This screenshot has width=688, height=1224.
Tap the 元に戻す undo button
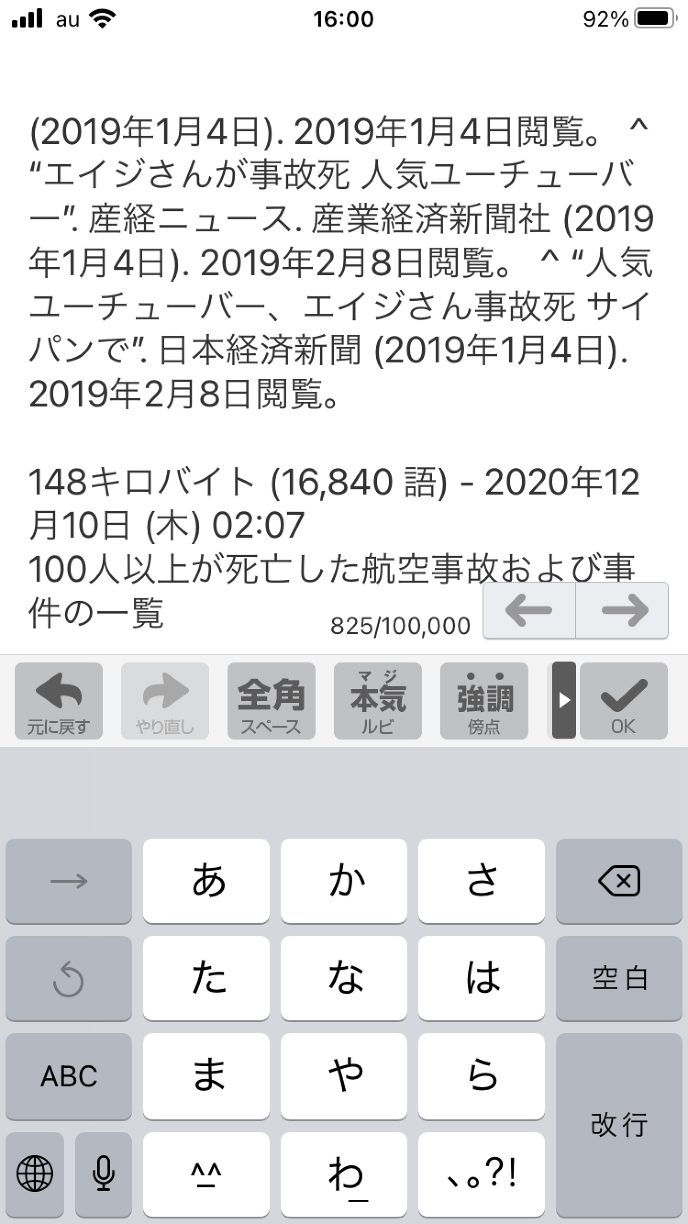pos(59,700)
